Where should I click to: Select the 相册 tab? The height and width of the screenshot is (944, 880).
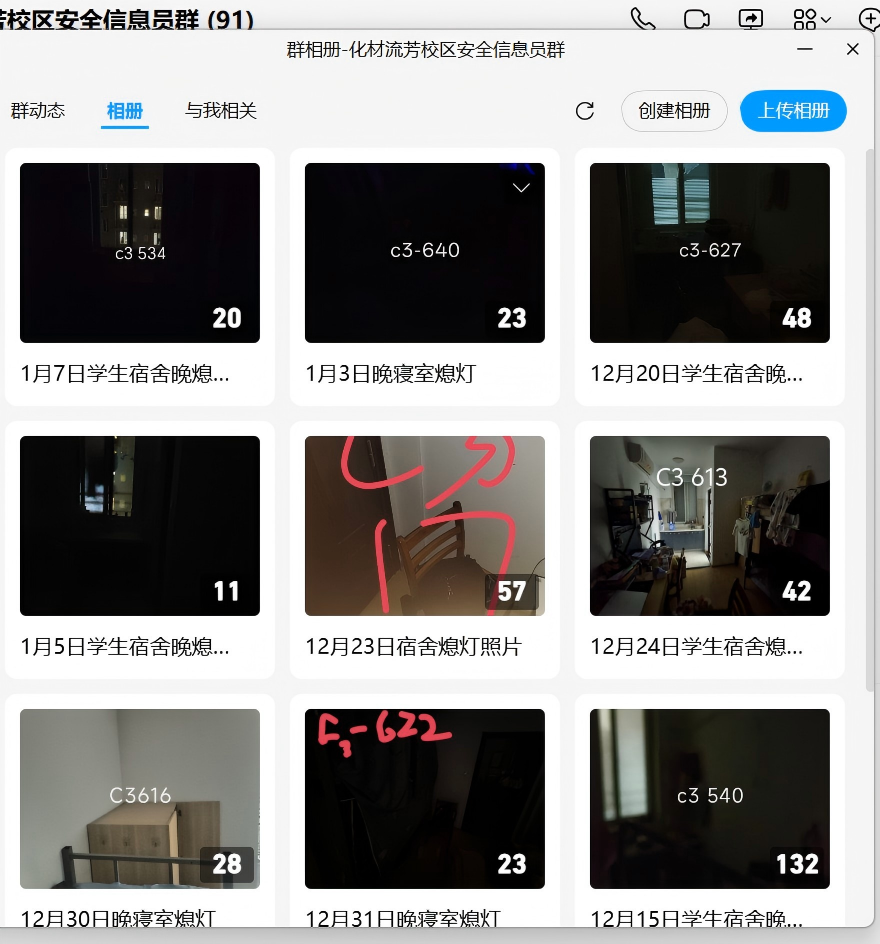[125, 111]
